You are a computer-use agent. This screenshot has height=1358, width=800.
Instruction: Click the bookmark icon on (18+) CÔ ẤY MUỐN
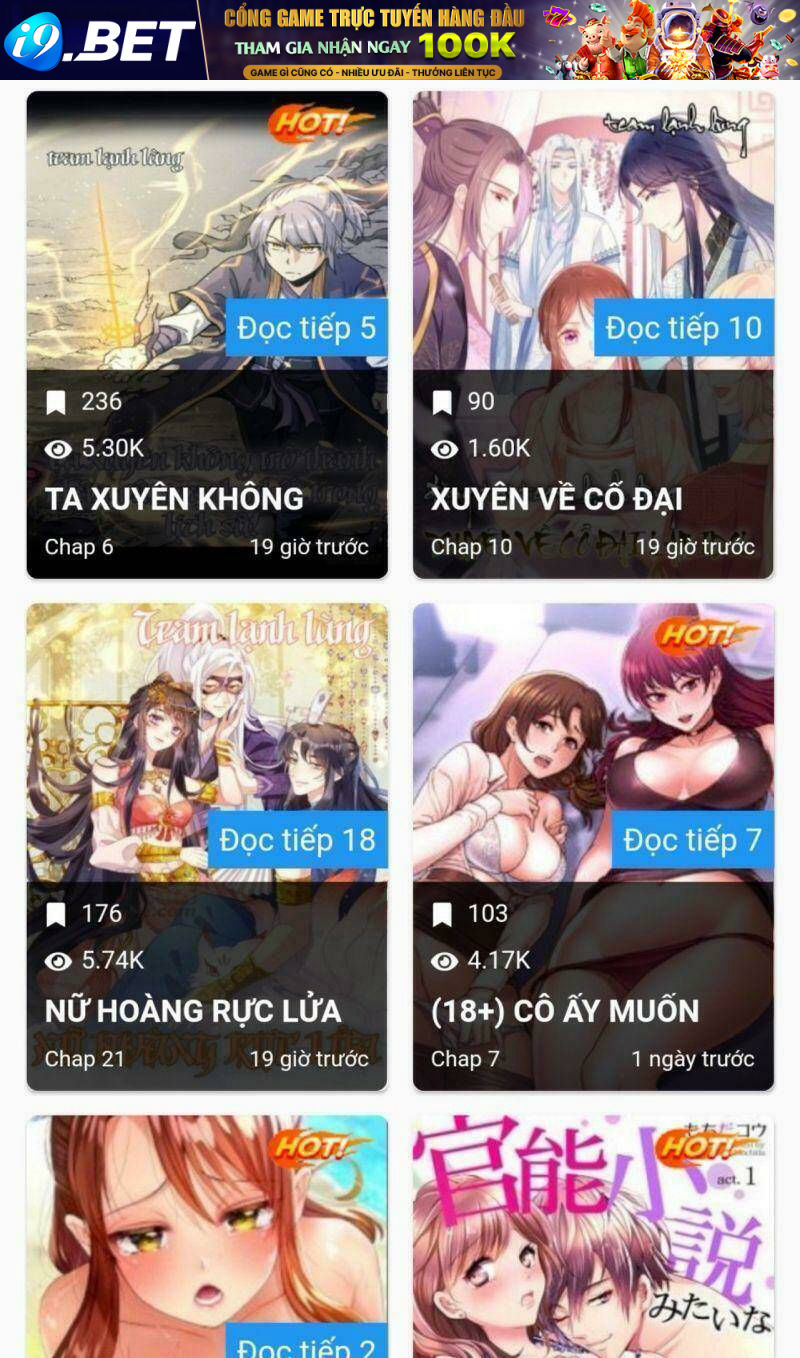click(x=444, y=914)
